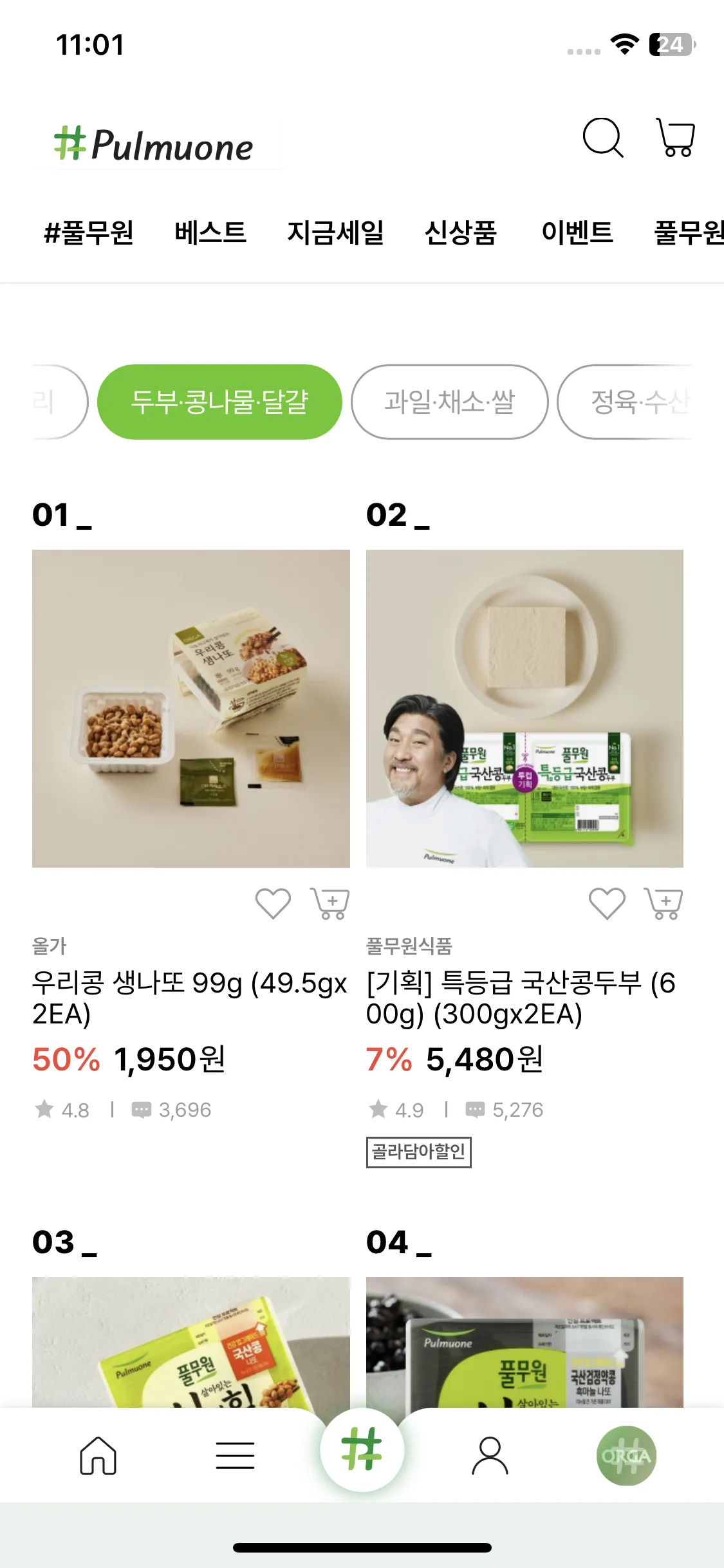Image resolution: width=724 pixels, height=1568 pixels.
Task: Select the #풀무원 tab
Action: point(89,232)
